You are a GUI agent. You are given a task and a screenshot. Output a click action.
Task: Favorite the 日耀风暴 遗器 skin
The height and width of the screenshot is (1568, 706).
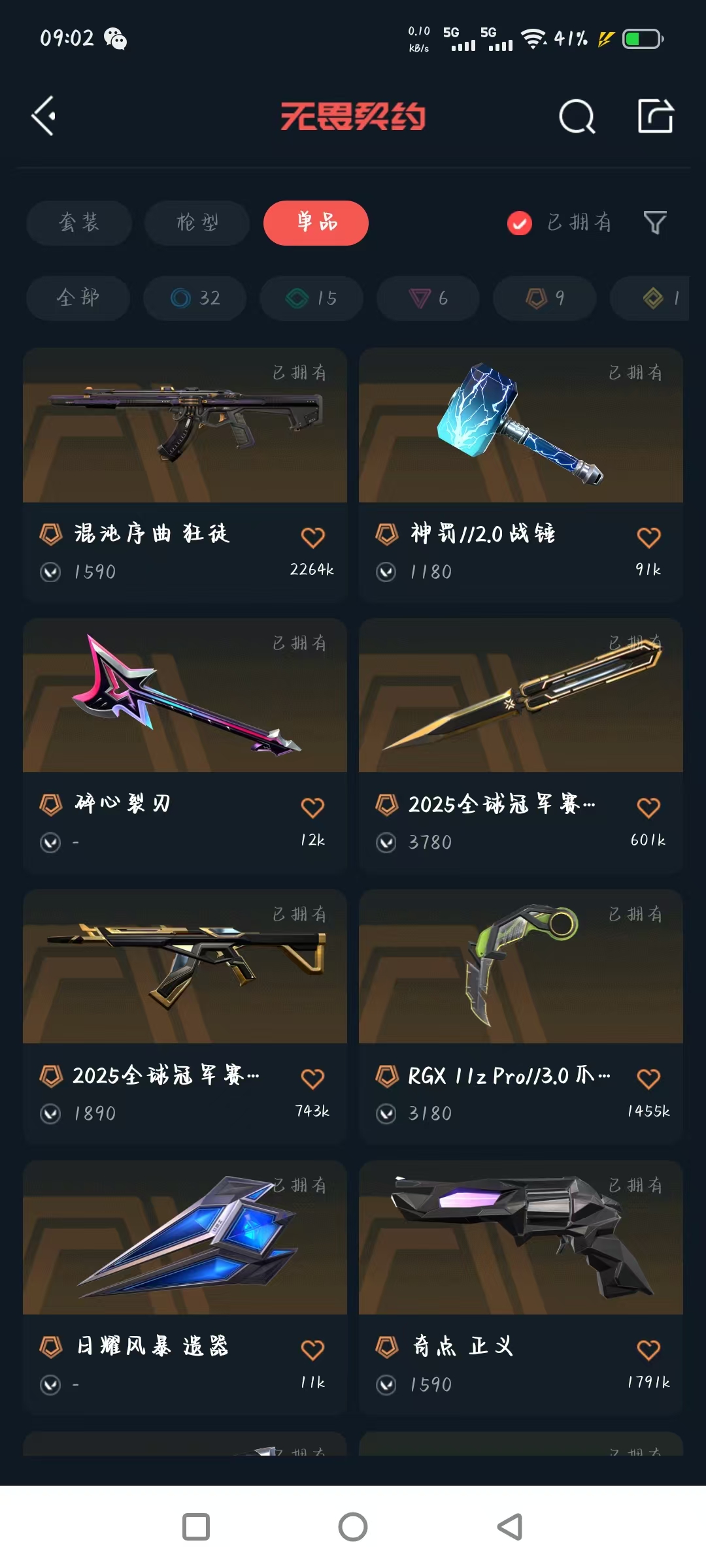tap(312, 1350)
